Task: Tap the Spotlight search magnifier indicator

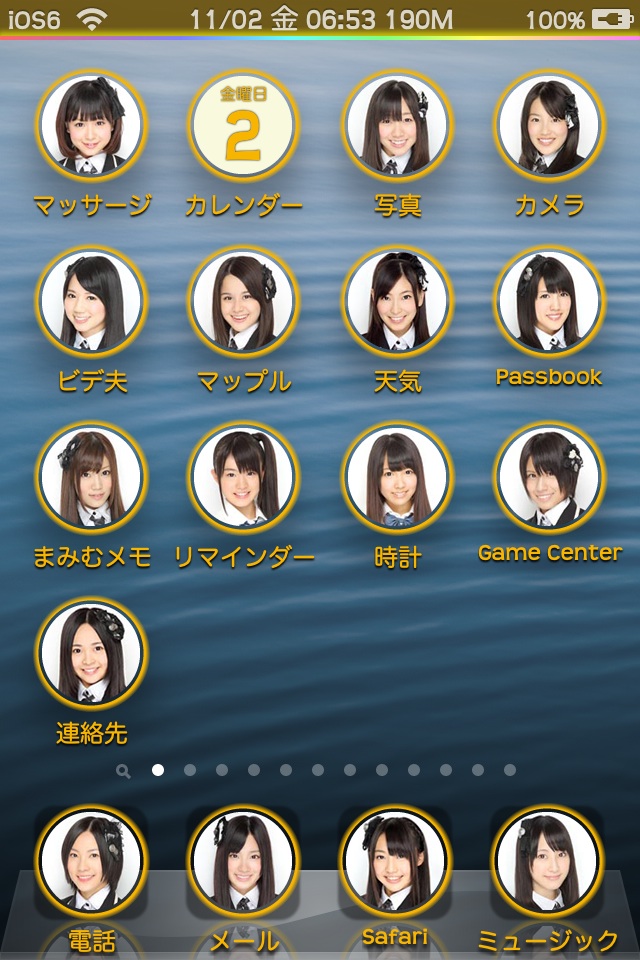Action: 123,771
